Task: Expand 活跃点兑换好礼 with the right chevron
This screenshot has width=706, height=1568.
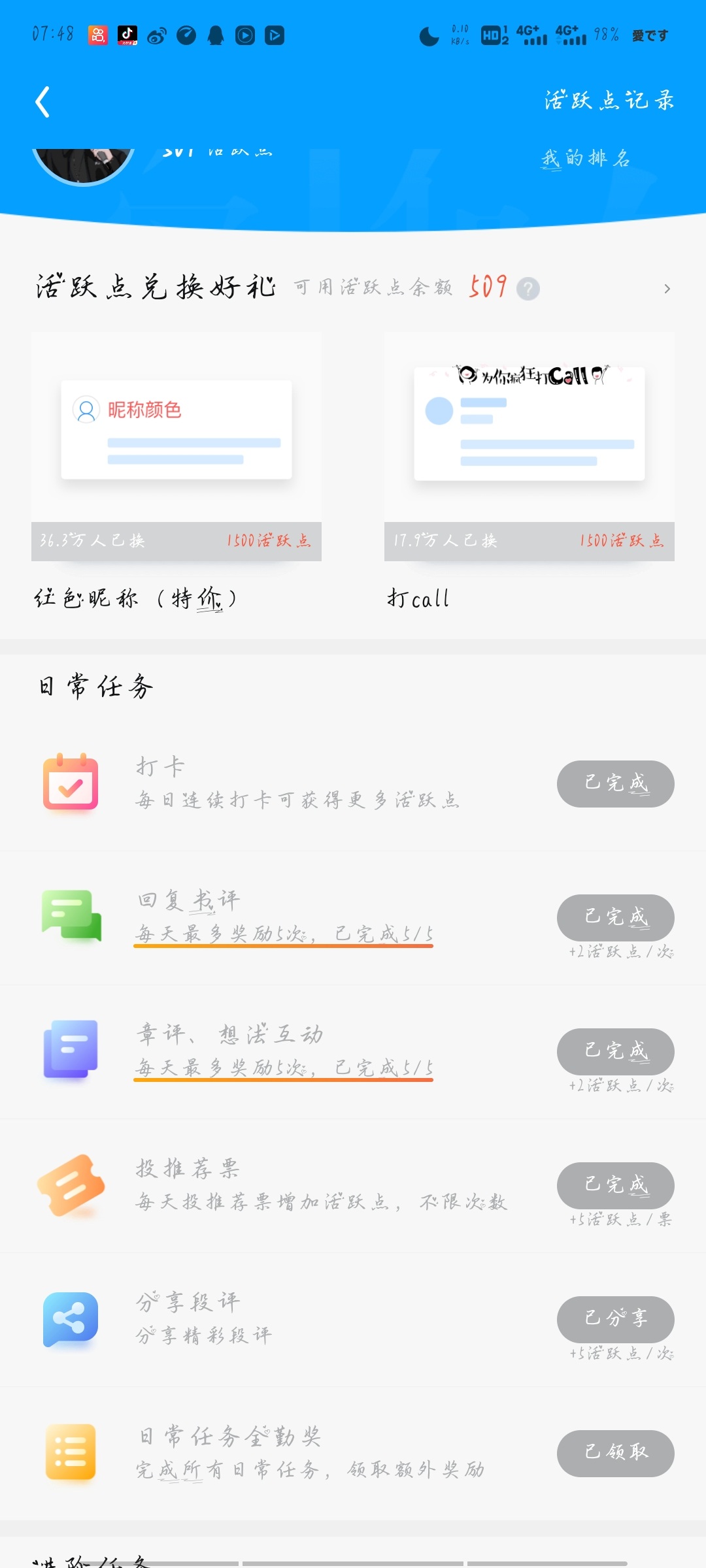Action: pyautogui.click(x=667, y=288)
